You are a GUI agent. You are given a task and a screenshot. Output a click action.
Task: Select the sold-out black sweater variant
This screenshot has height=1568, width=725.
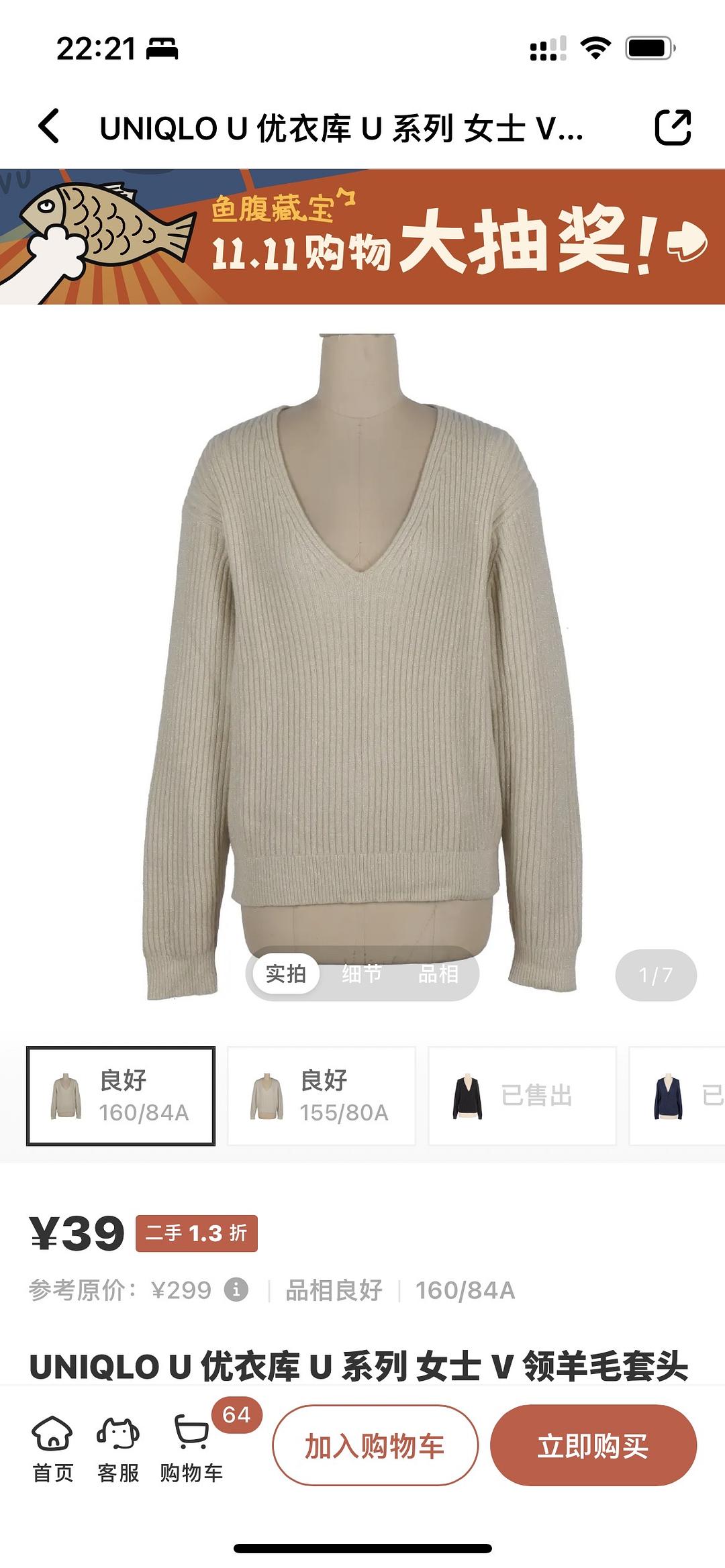[x=522, y=1096]
